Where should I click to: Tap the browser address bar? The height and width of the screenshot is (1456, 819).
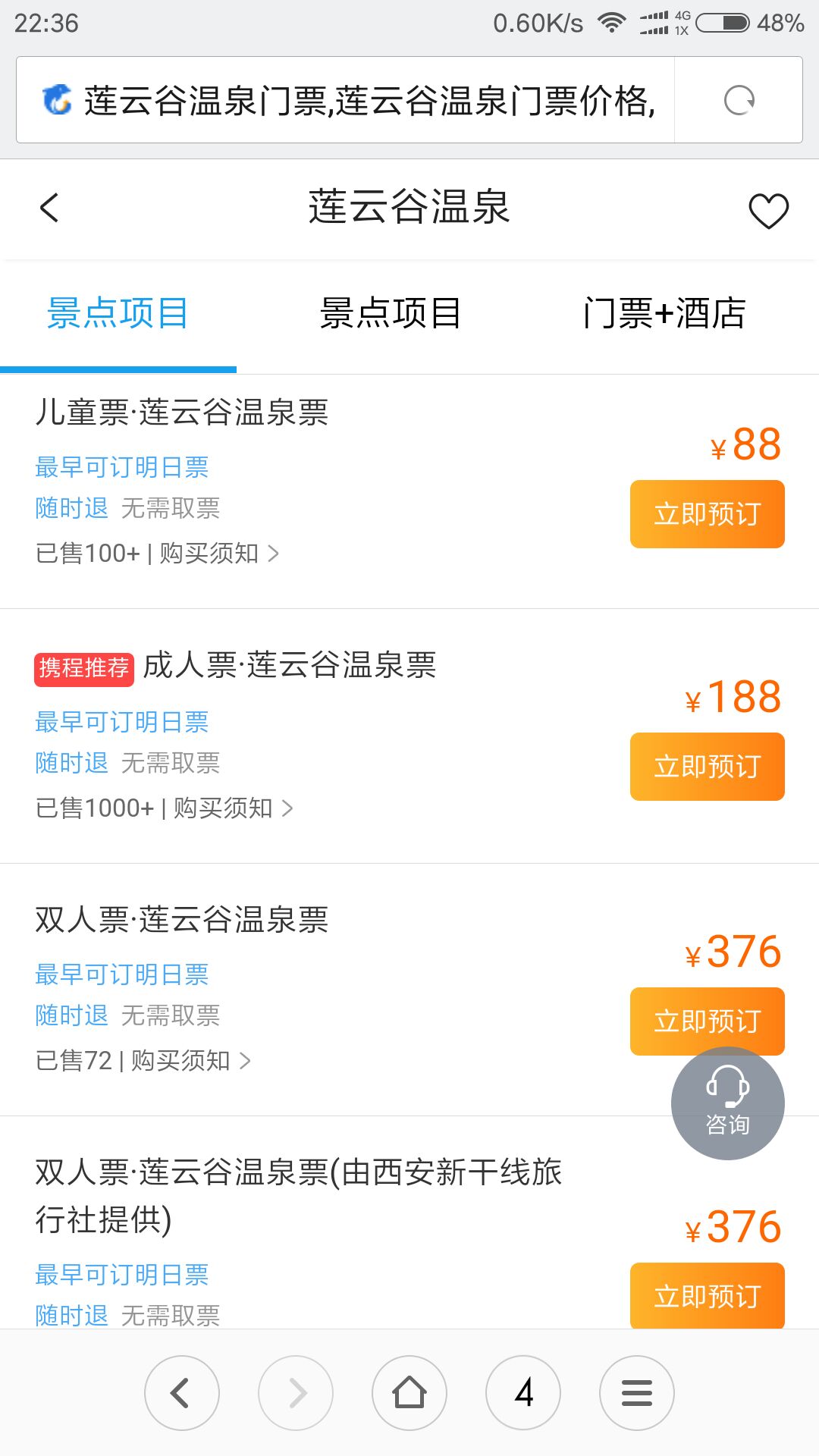(346, 100)
